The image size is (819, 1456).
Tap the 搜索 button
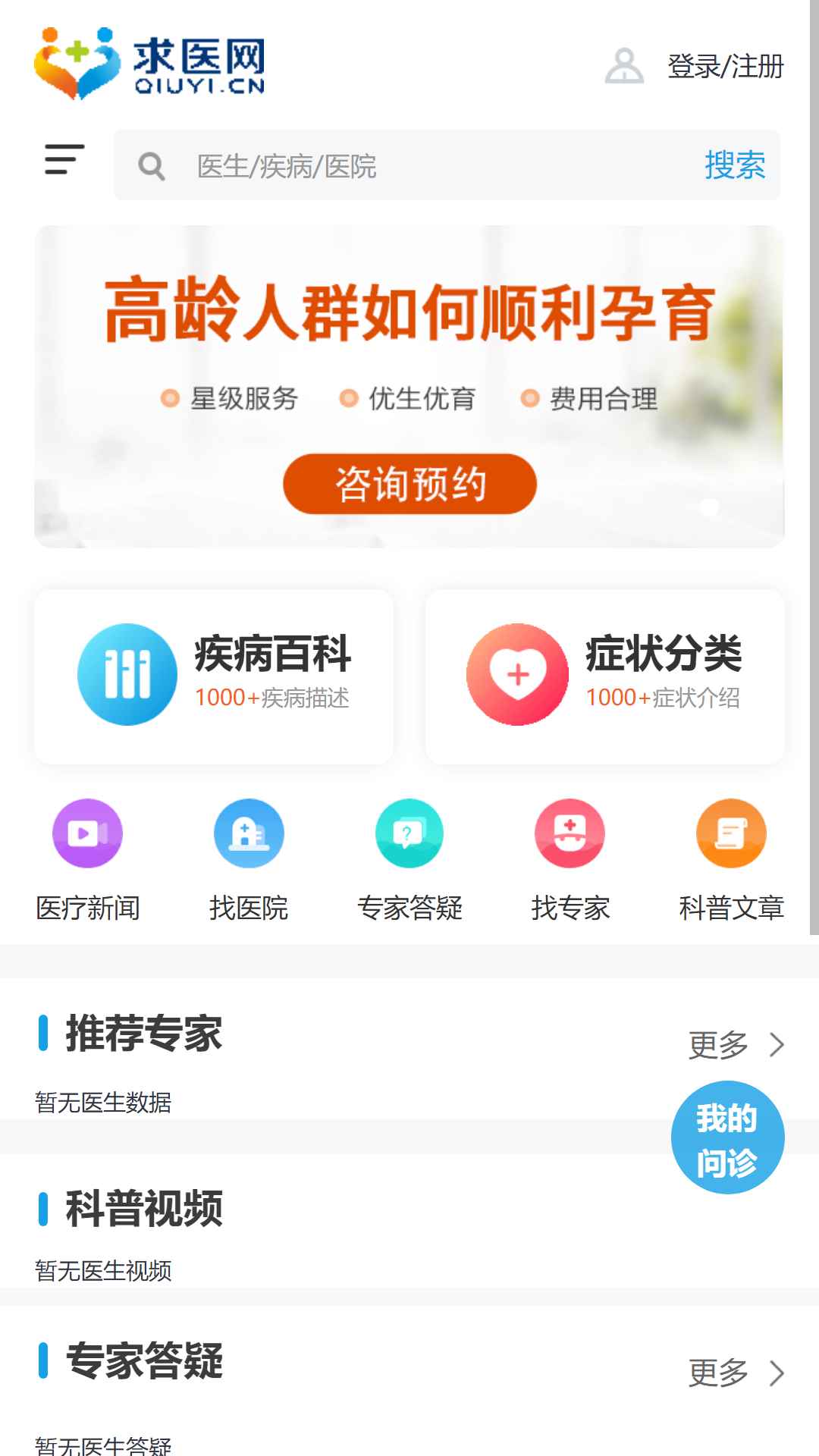[x=735, y=165]
